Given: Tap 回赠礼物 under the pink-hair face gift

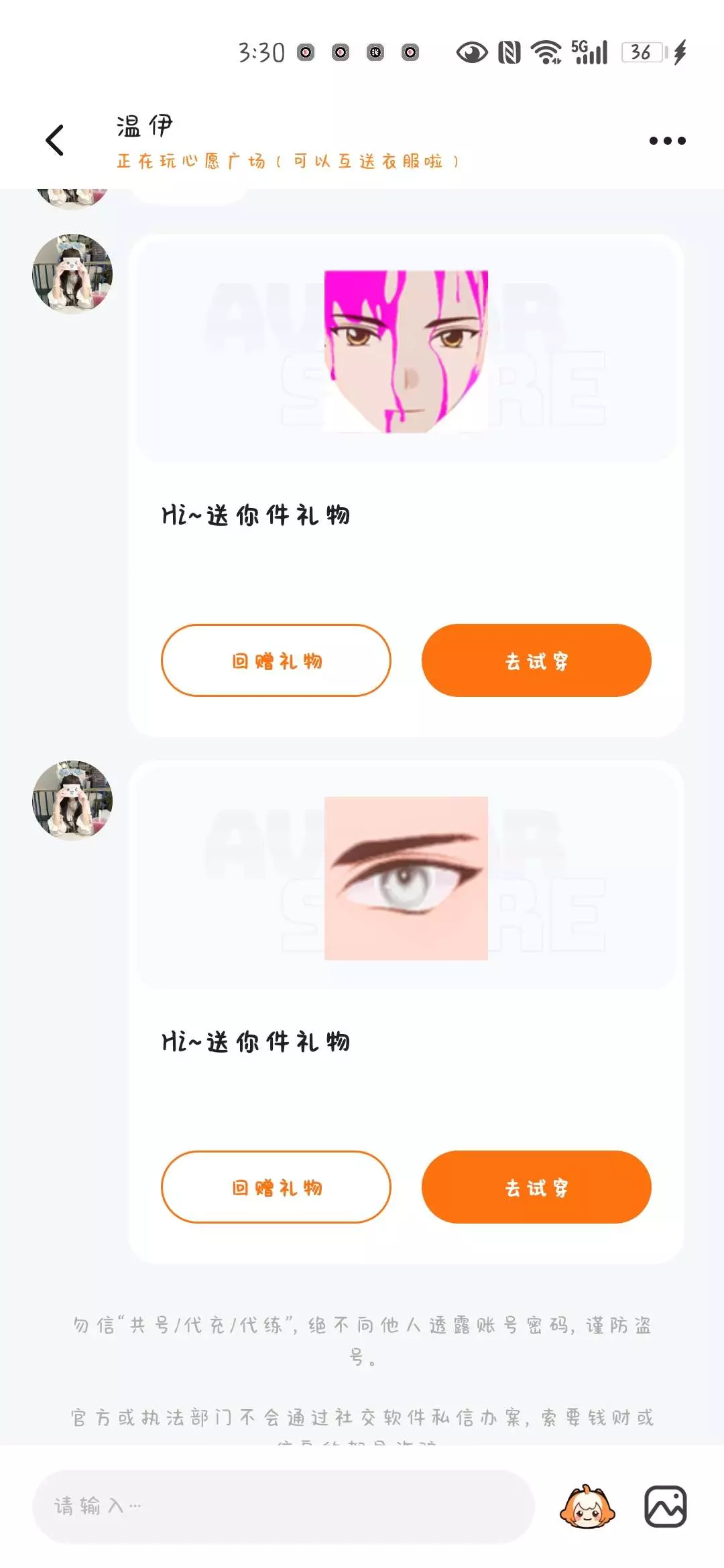Looking at the screenshot, I should tap(276, 660).
